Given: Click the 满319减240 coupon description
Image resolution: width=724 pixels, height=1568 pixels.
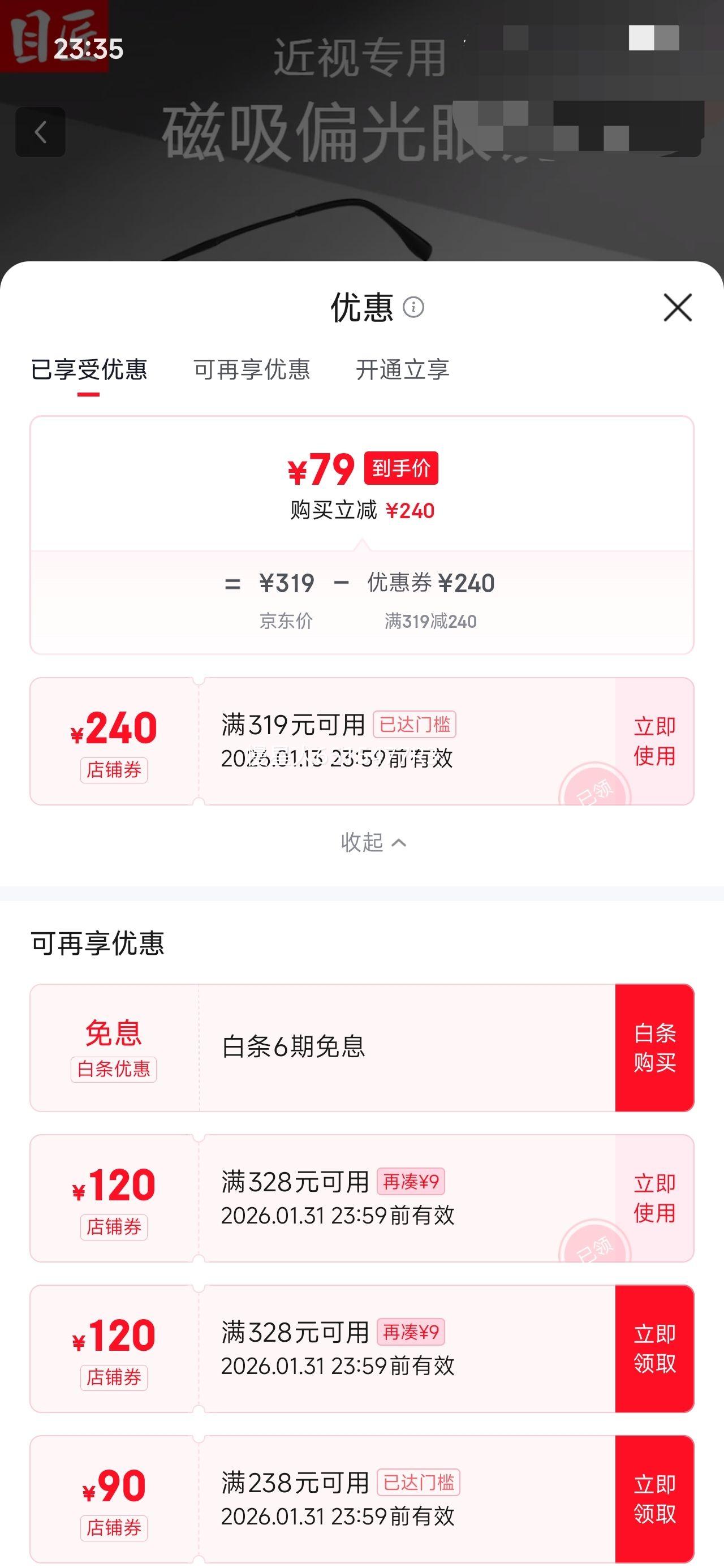Looking at the screenshot, I should click(433, 622).
